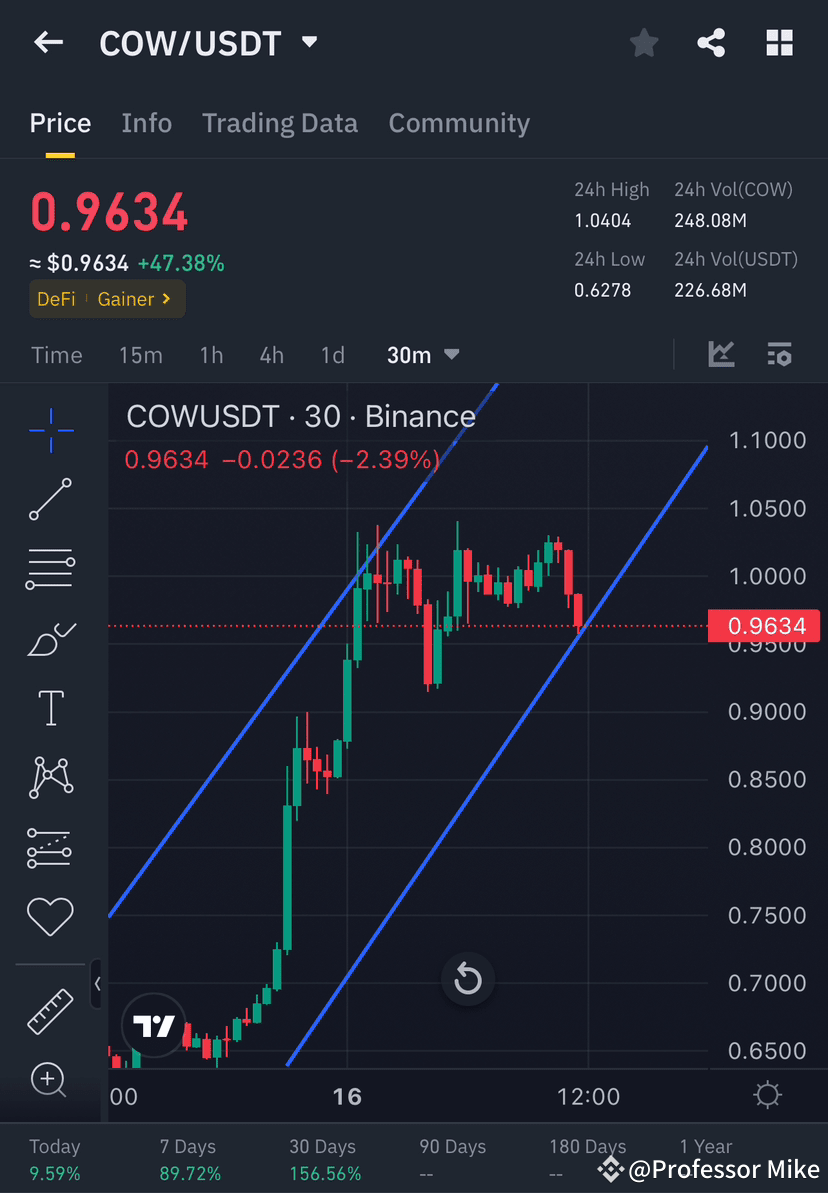Image resolution: width=828 pixels, height=1193 pixels.
Task: Select the text annotation tool
Action: click(50, 707)
